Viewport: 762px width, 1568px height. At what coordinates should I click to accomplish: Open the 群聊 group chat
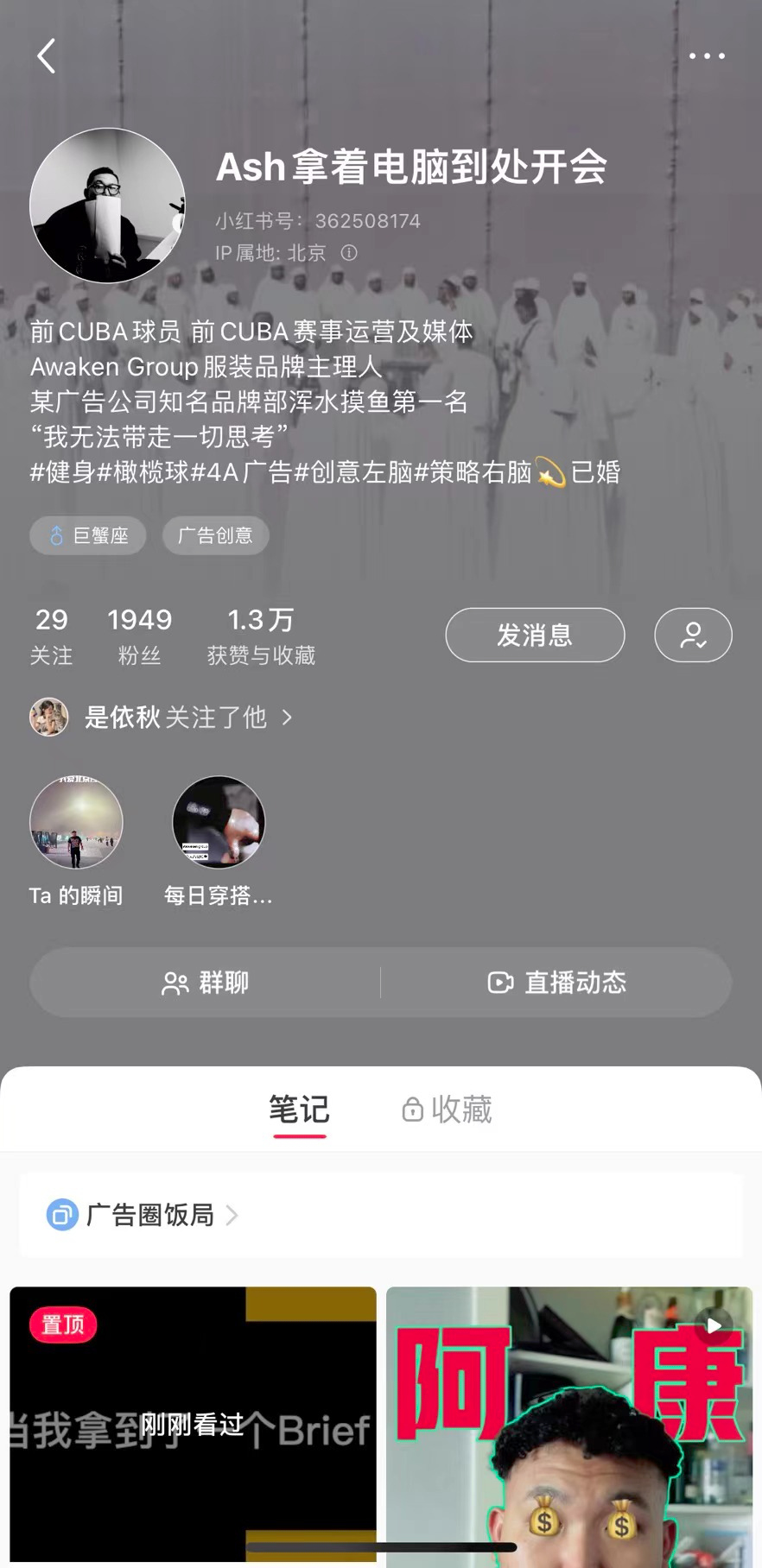click(206, 983)
